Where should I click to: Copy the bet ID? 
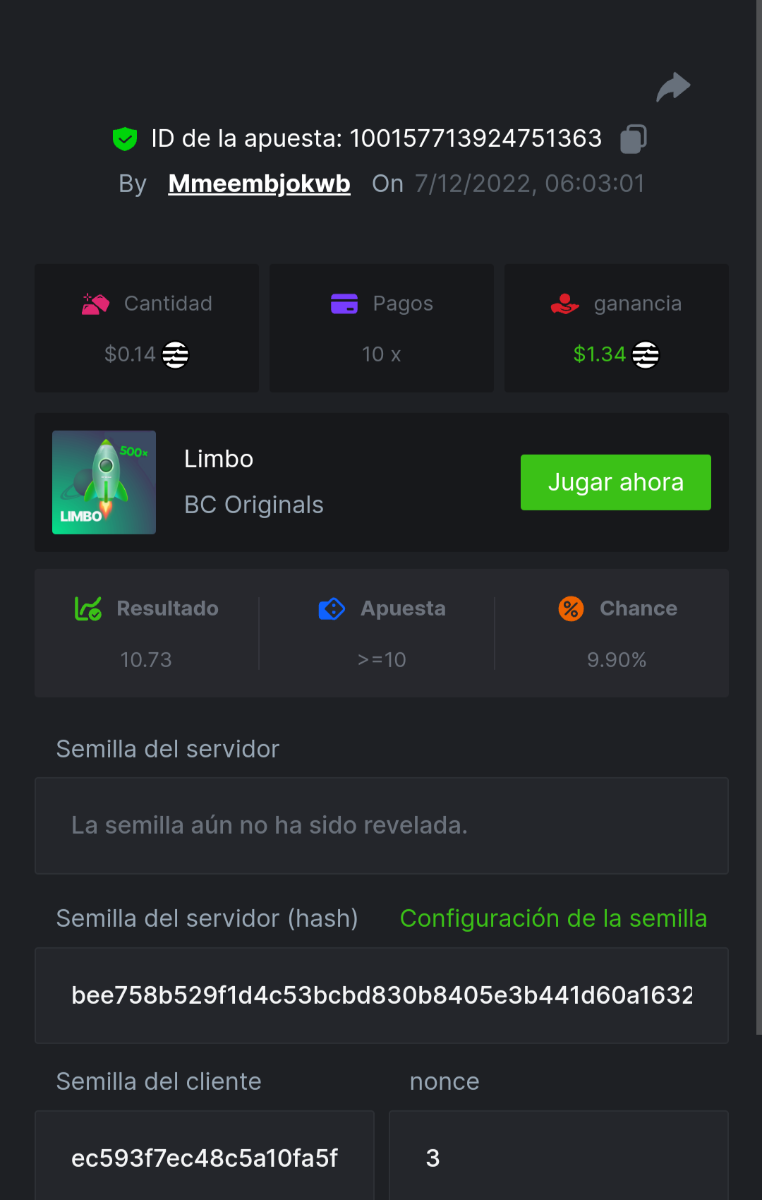(633, 139)
